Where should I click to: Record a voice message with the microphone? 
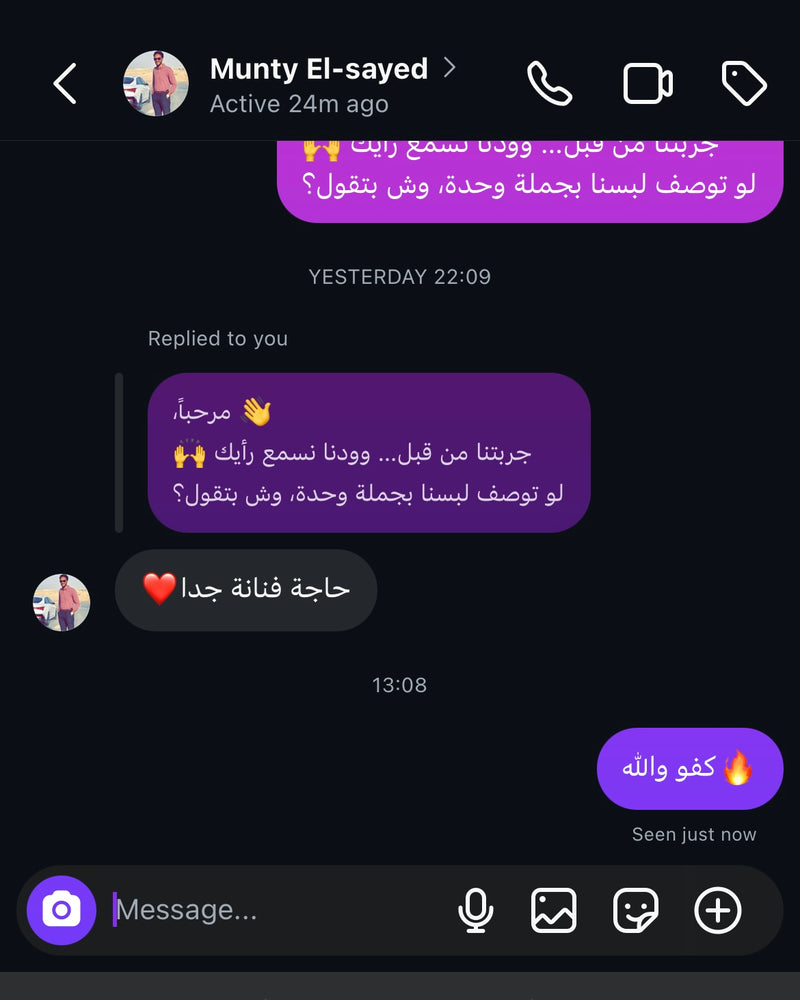point(476,910)
